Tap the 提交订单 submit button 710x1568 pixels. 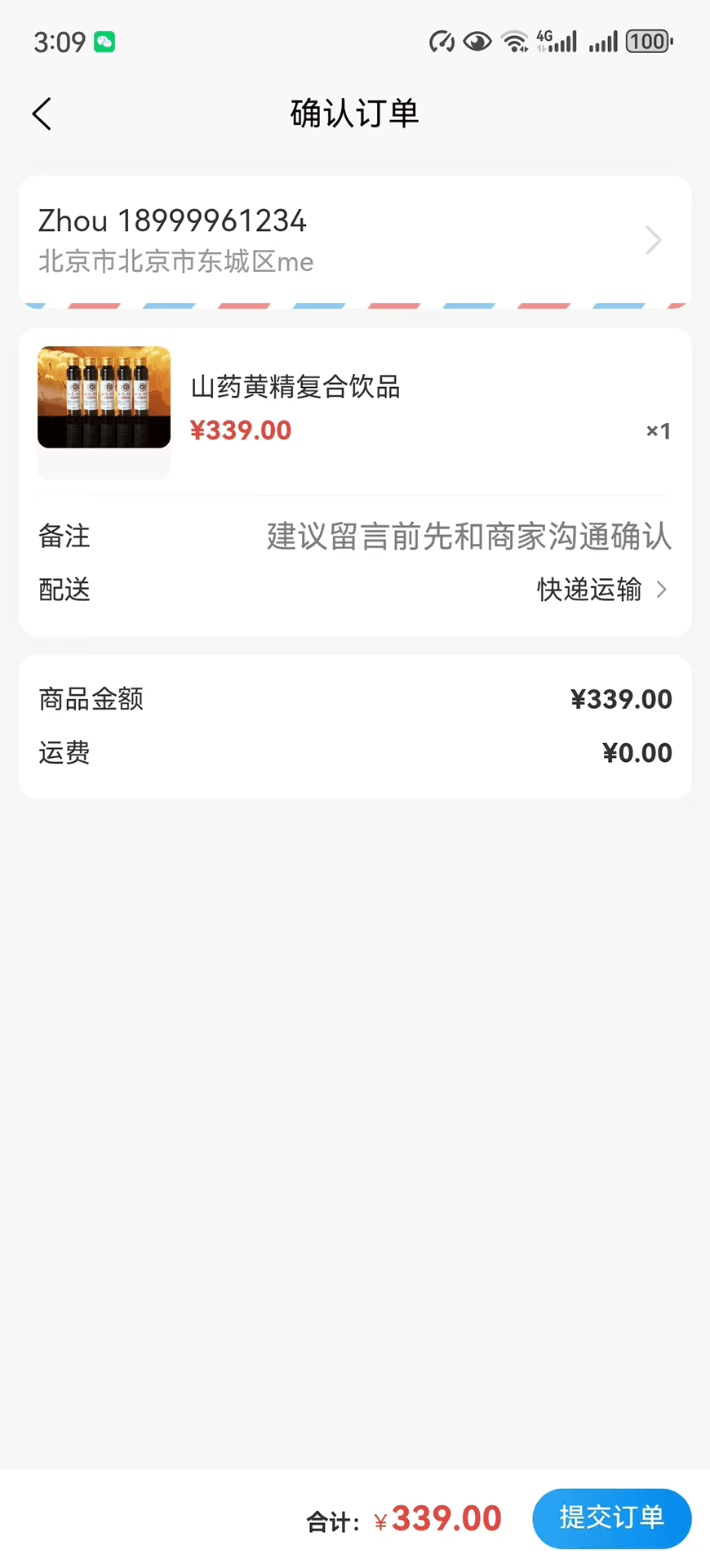[612, 1518]
